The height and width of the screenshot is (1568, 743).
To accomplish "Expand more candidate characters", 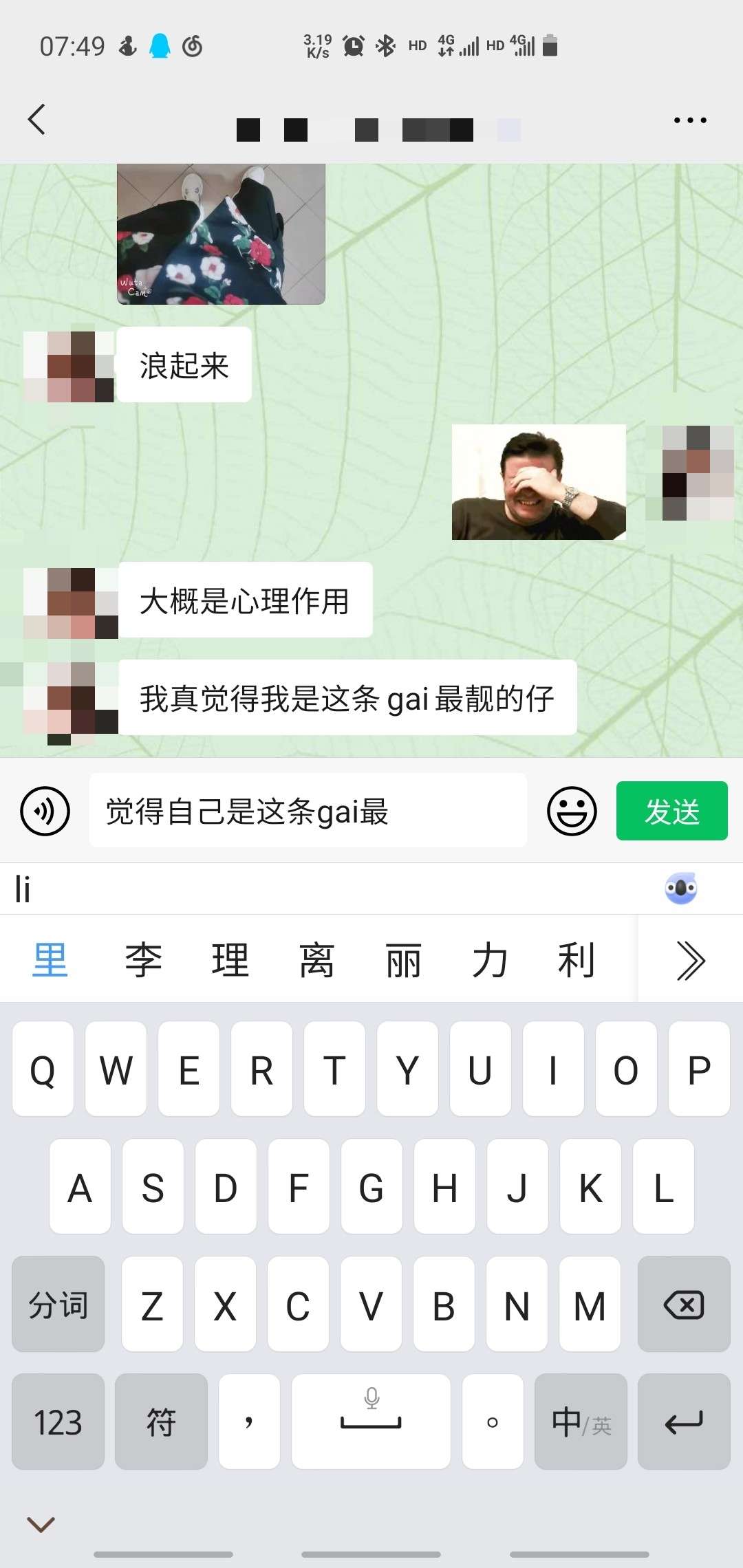I will point(691,959).
